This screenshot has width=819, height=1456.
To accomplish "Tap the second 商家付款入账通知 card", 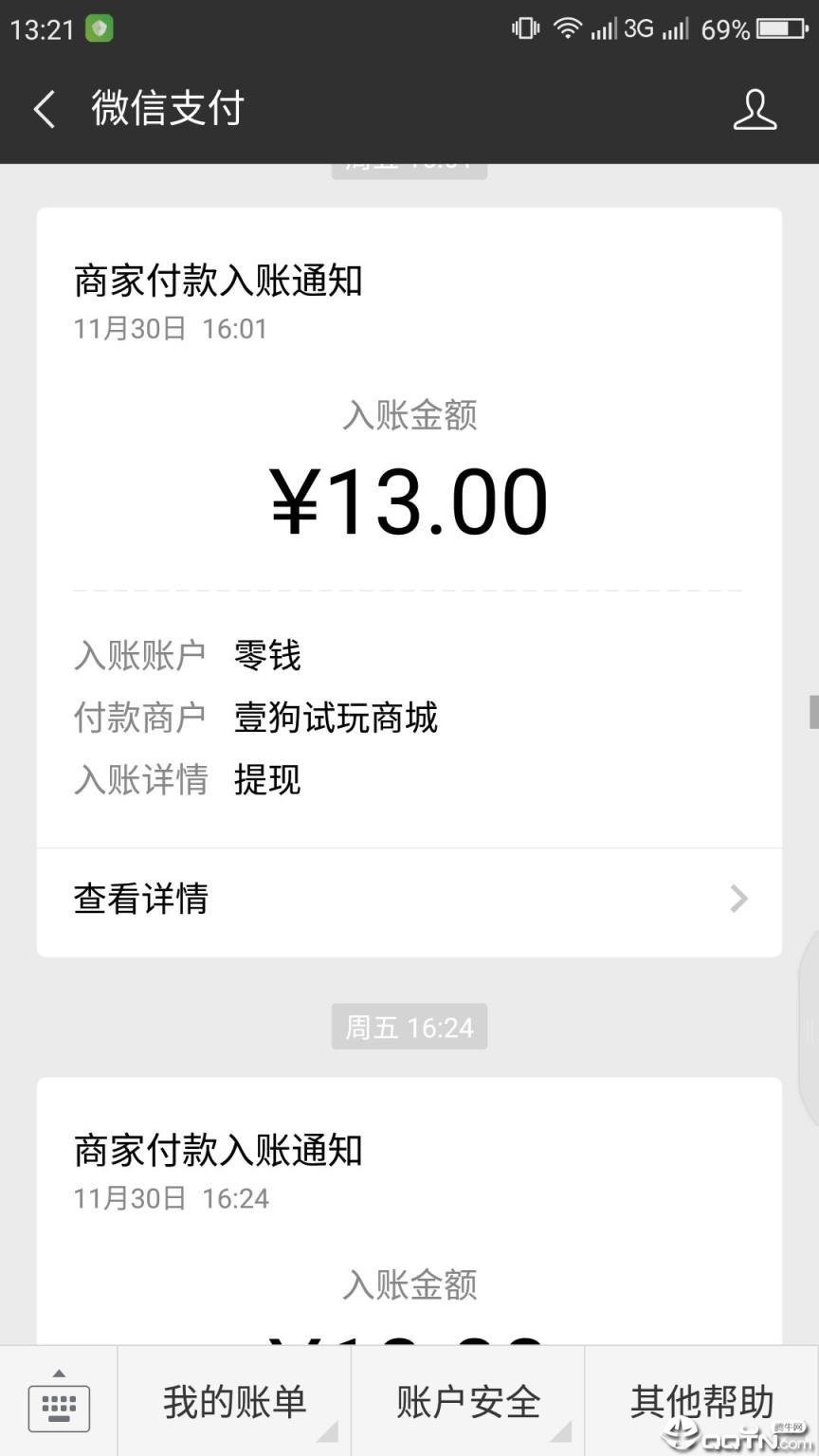I will point(219,1150).
